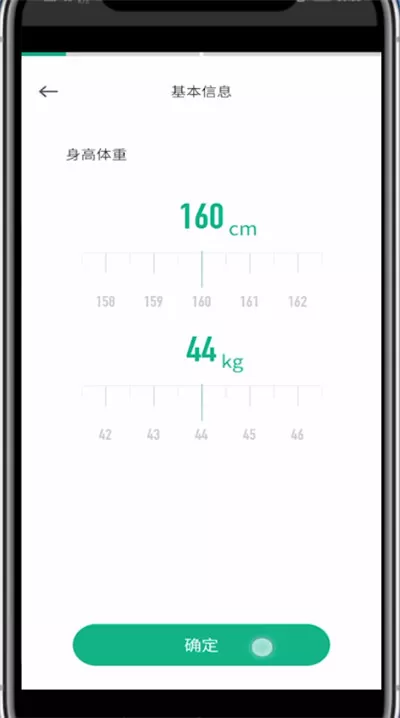Confirm with the 确定 button

pyautogui.click(x=201, y=645)
